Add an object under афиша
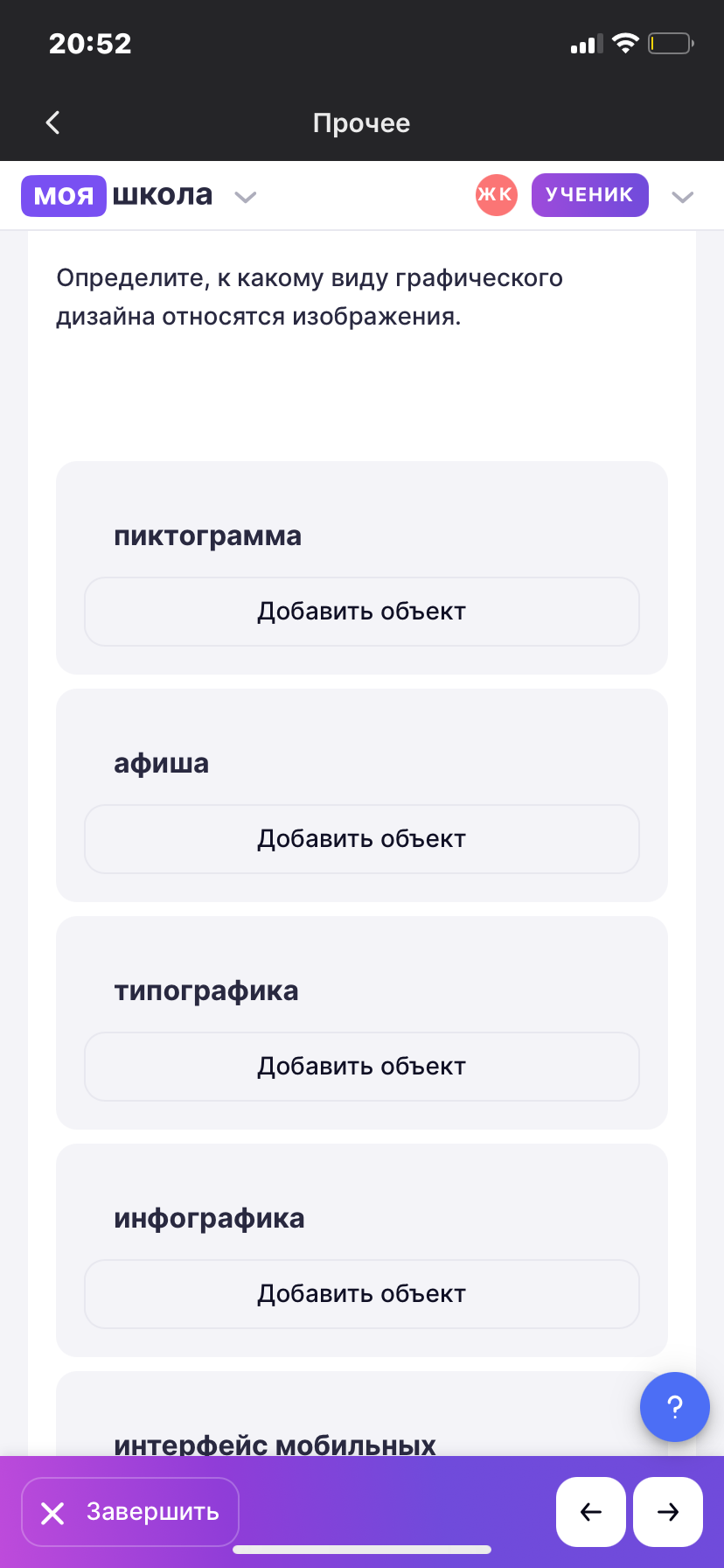Screen dimensions: 724x1568 click(x=361, y=839)
